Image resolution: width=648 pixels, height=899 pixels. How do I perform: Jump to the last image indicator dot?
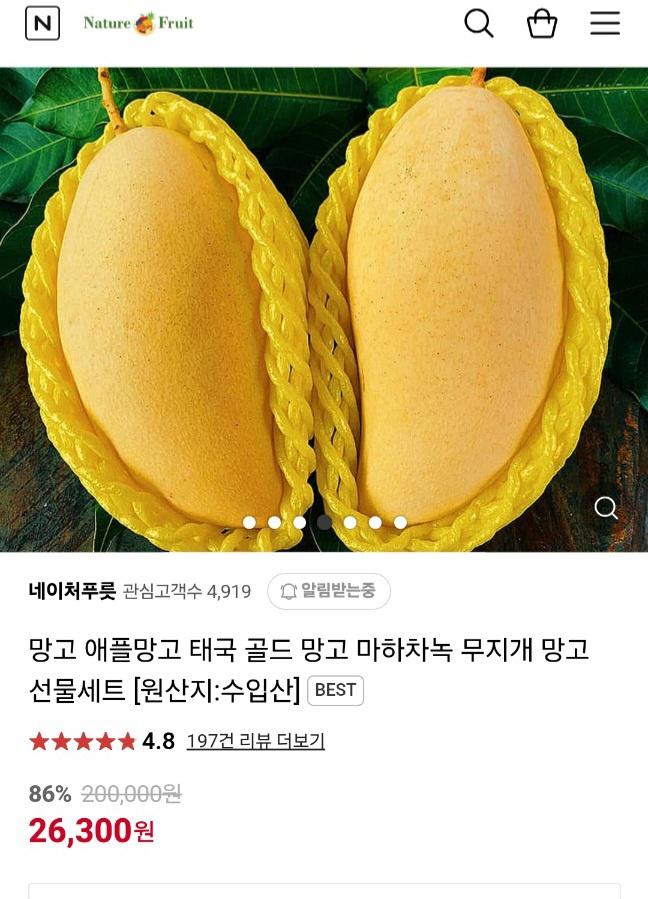point(400,522)
